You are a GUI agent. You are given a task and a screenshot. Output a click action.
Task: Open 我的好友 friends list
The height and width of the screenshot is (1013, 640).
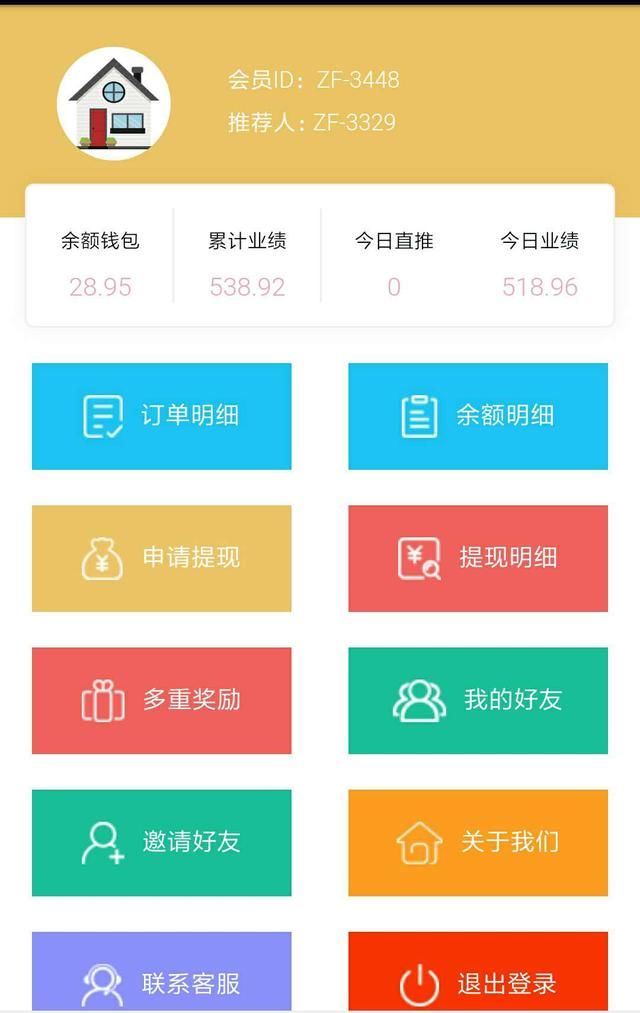(477, 700)
